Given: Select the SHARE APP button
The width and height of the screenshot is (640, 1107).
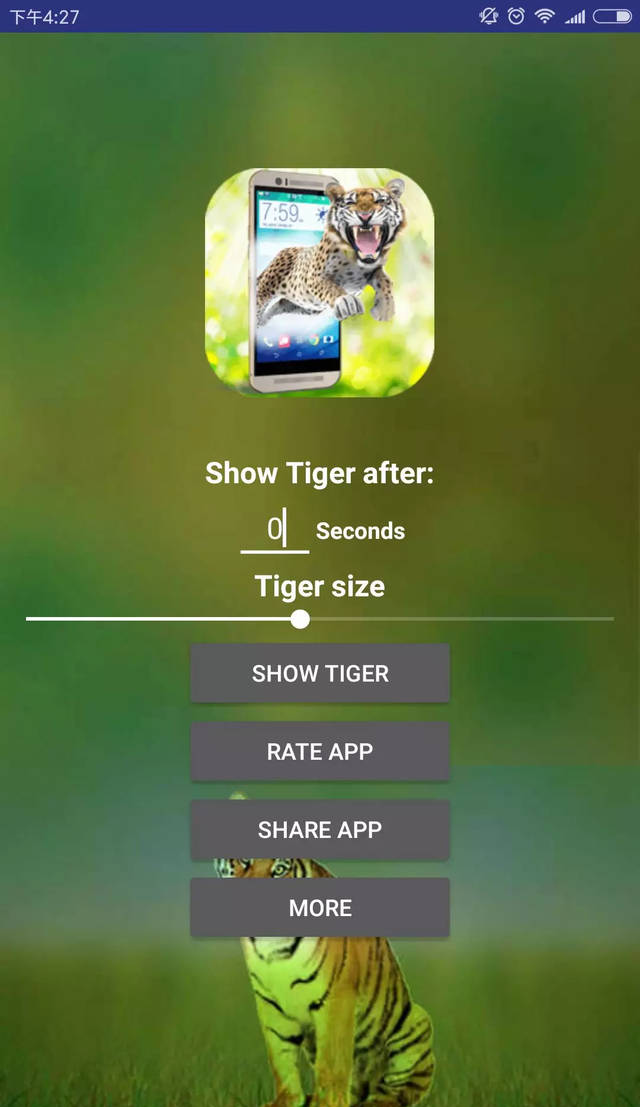Looking at the screenshot, I should (x=320, y=830).
